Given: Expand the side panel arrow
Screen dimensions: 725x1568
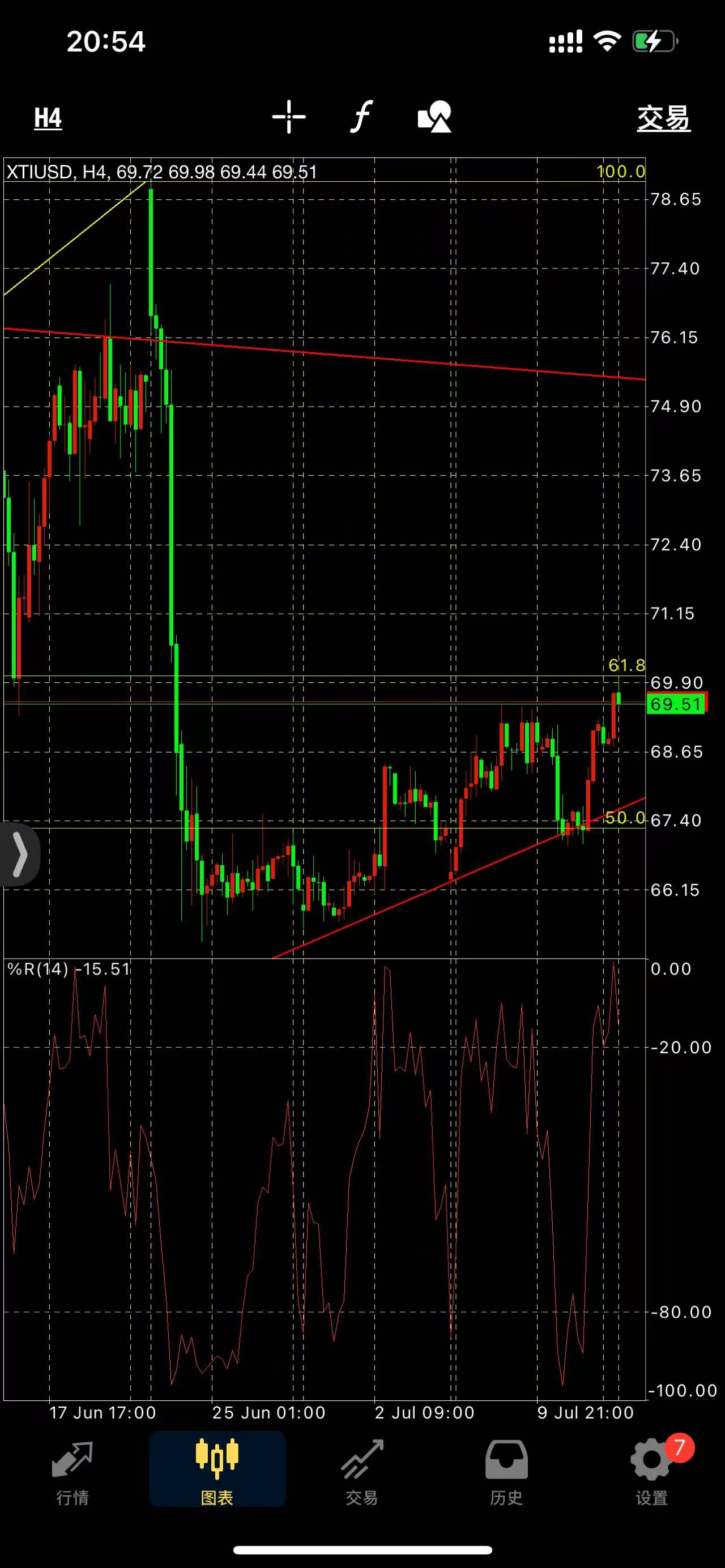Looking at the screenshot, I should click(x=19, y=854).
